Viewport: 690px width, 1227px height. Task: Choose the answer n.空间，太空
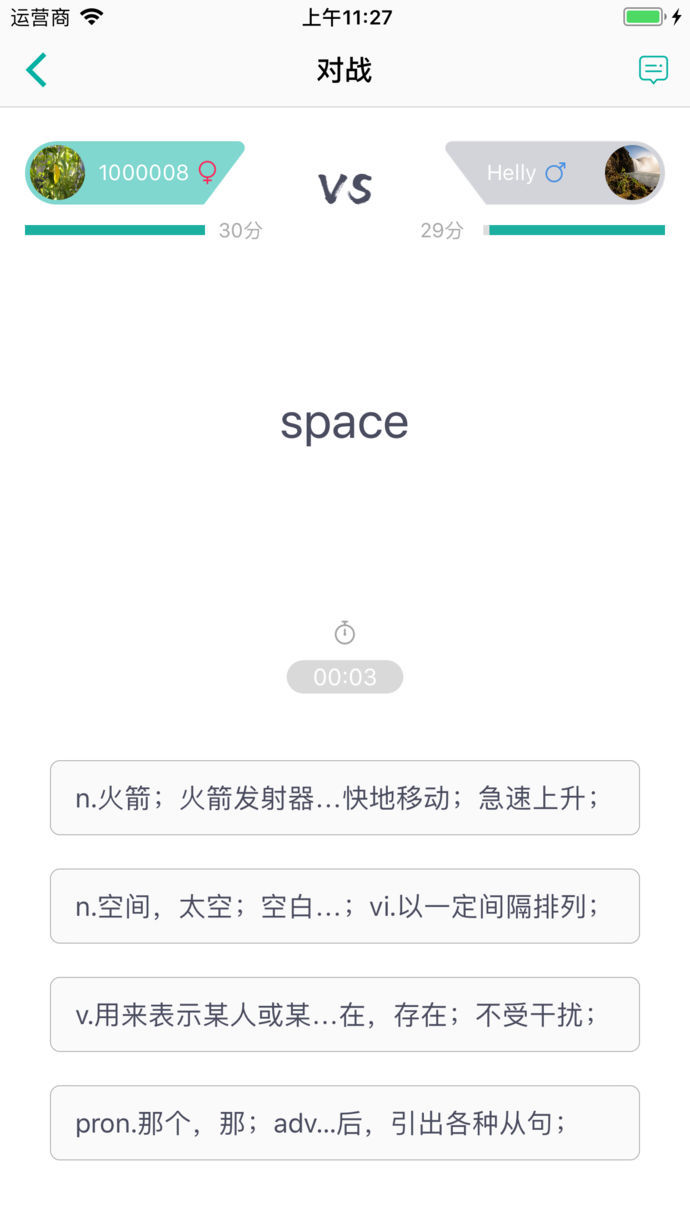[x=344, y=906]
